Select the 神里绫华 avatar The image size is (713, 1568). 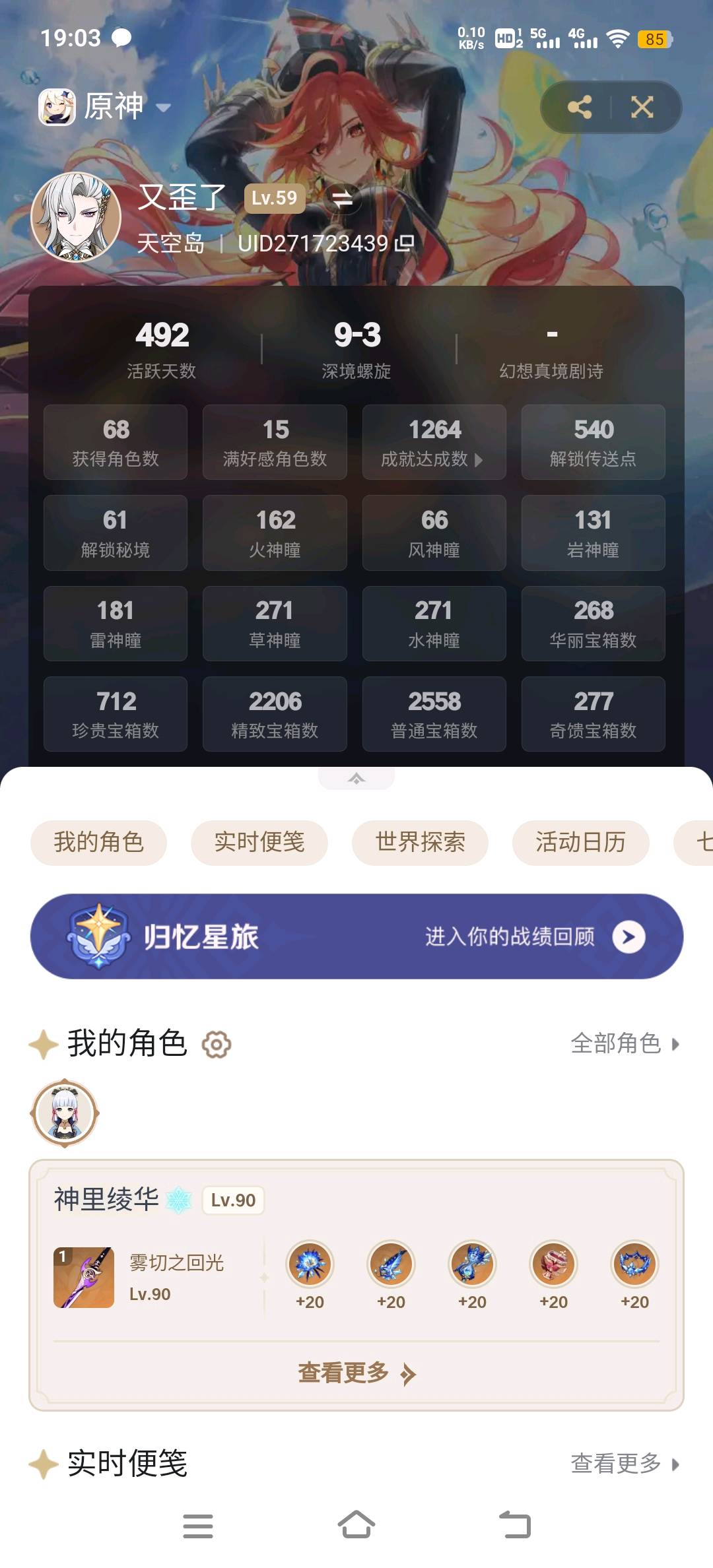point(65,1113)
